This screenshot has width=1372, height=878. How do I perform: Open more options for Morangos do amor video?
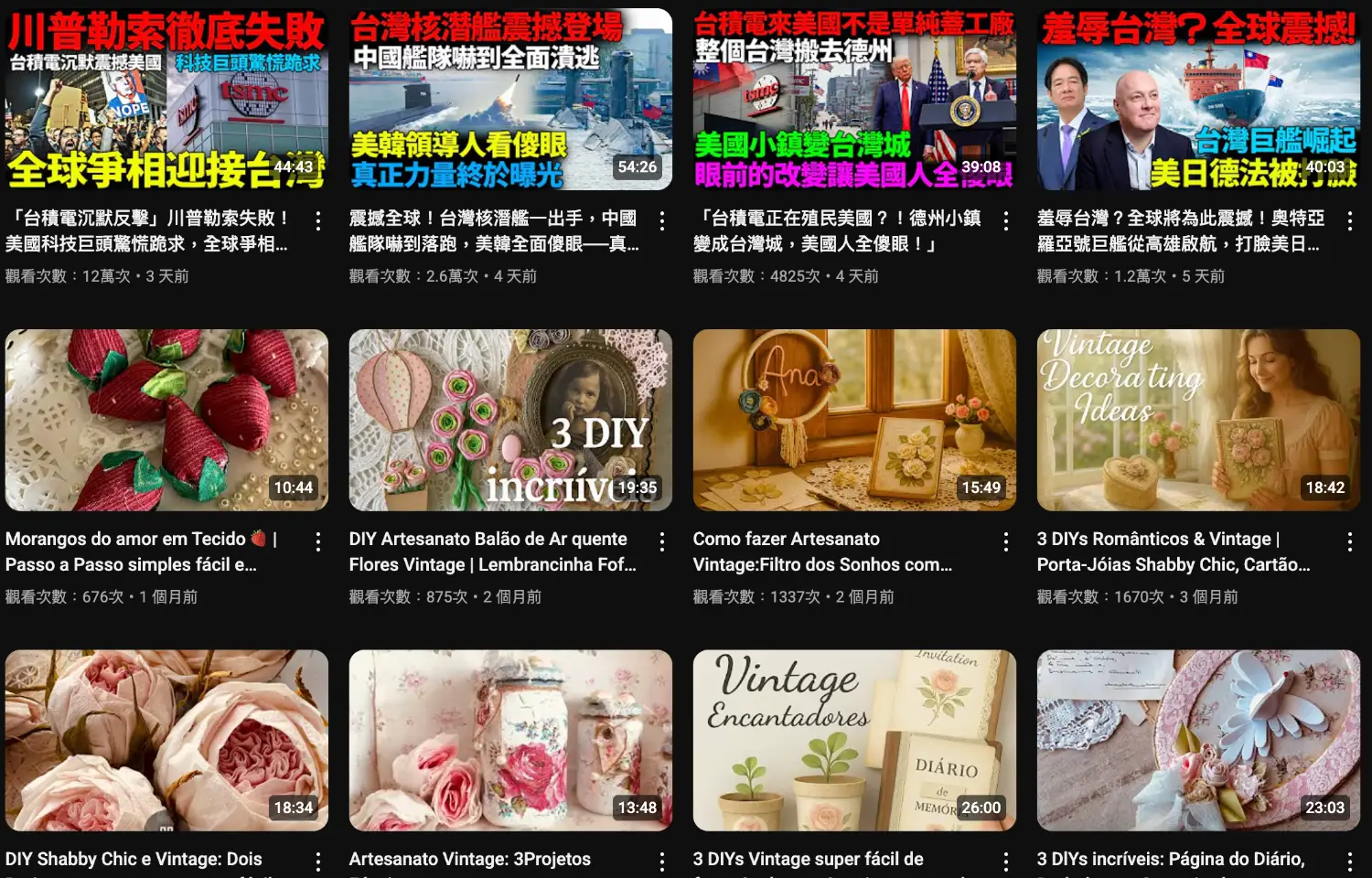(318, 541)
